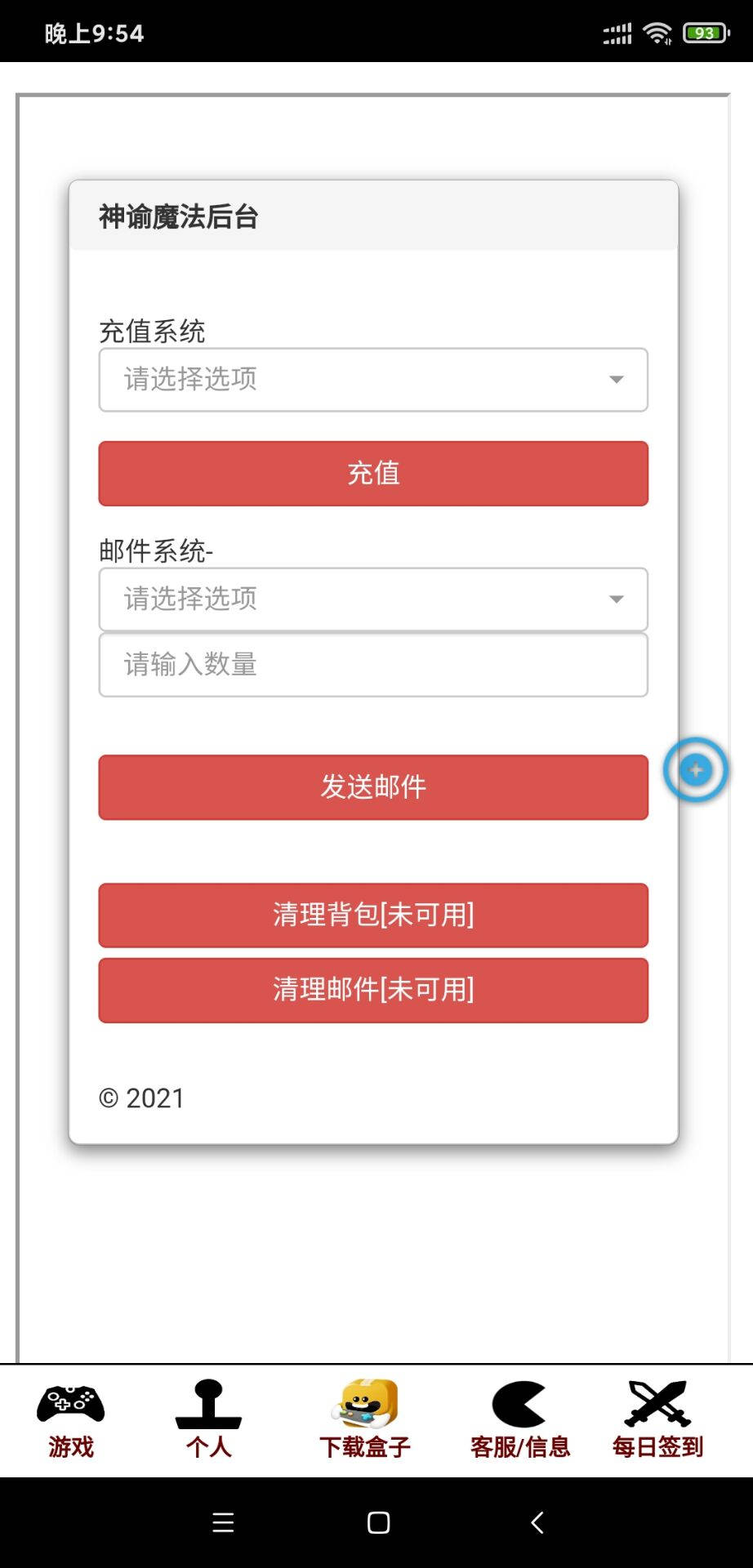Open 下载盒子 in the bottom bar
The width and height of the screenshot is (753, 1568).
tap(364, 1421)
